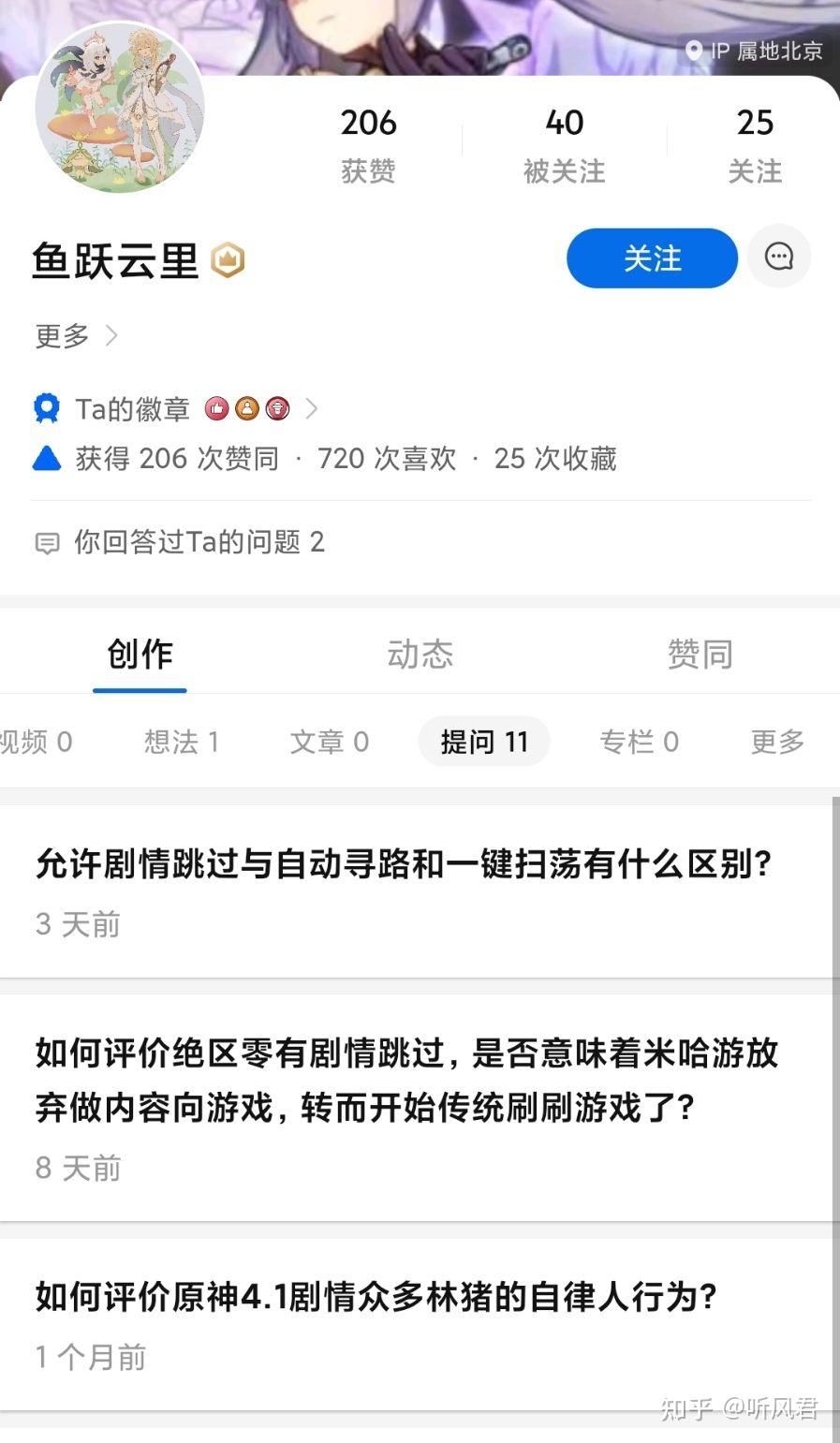Select the 提问 11 filter
840x1443 pixels.
tap(484, 742)
